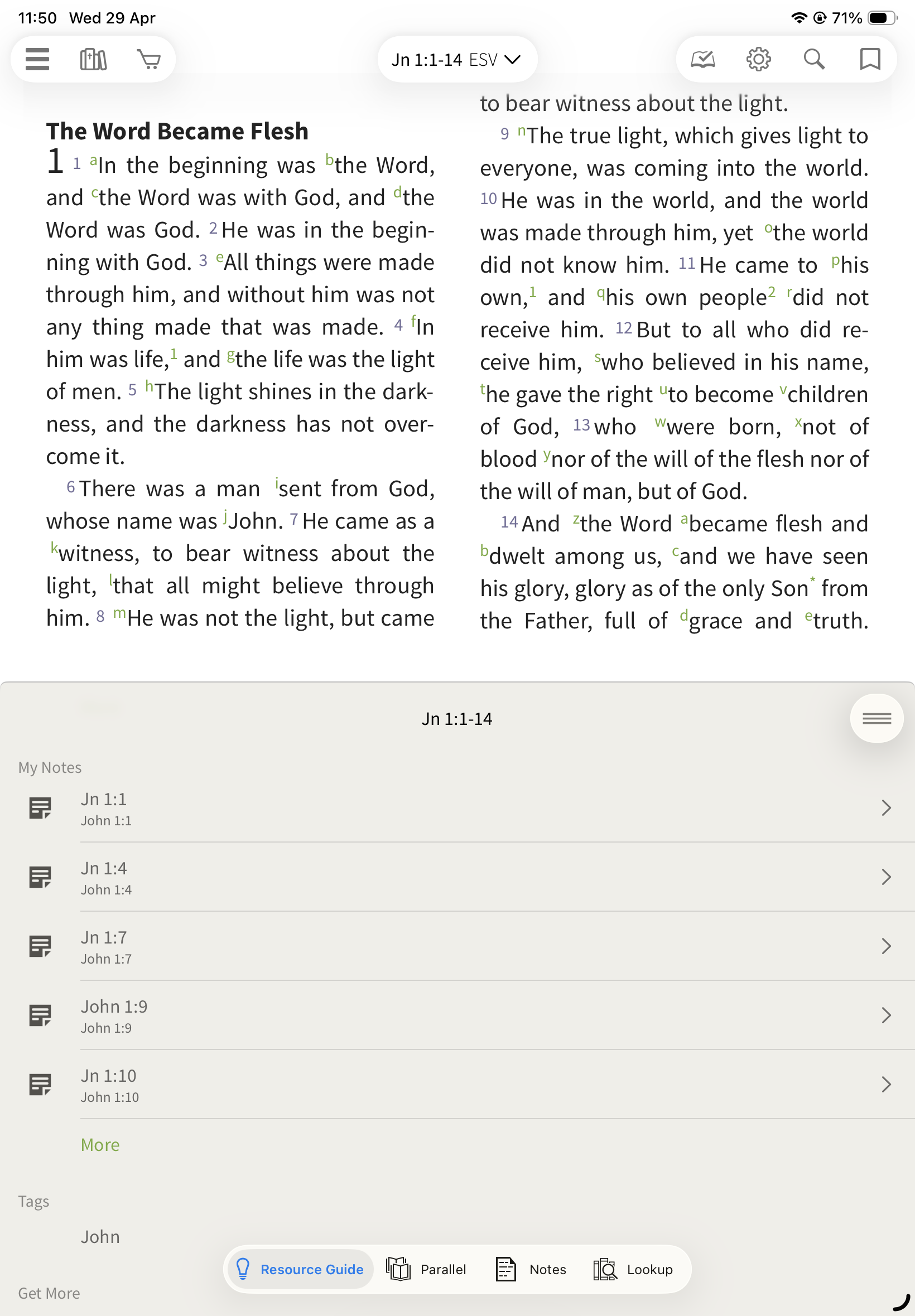Show More notes
Viewport: 915px width, 1316px height.
coord(100,1145)
